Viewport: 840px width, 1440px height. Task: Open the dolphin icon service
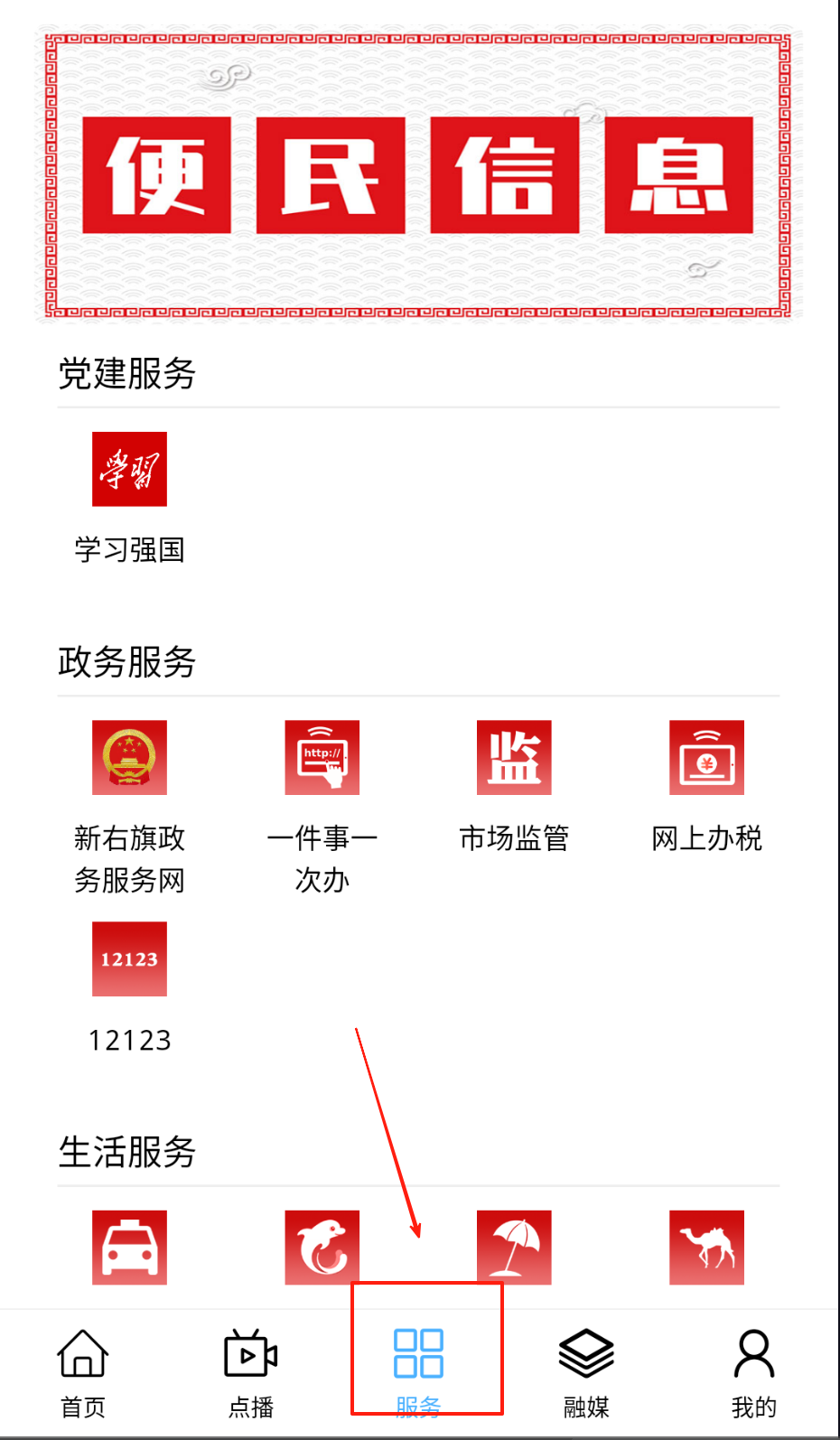tap(322, 1248)
